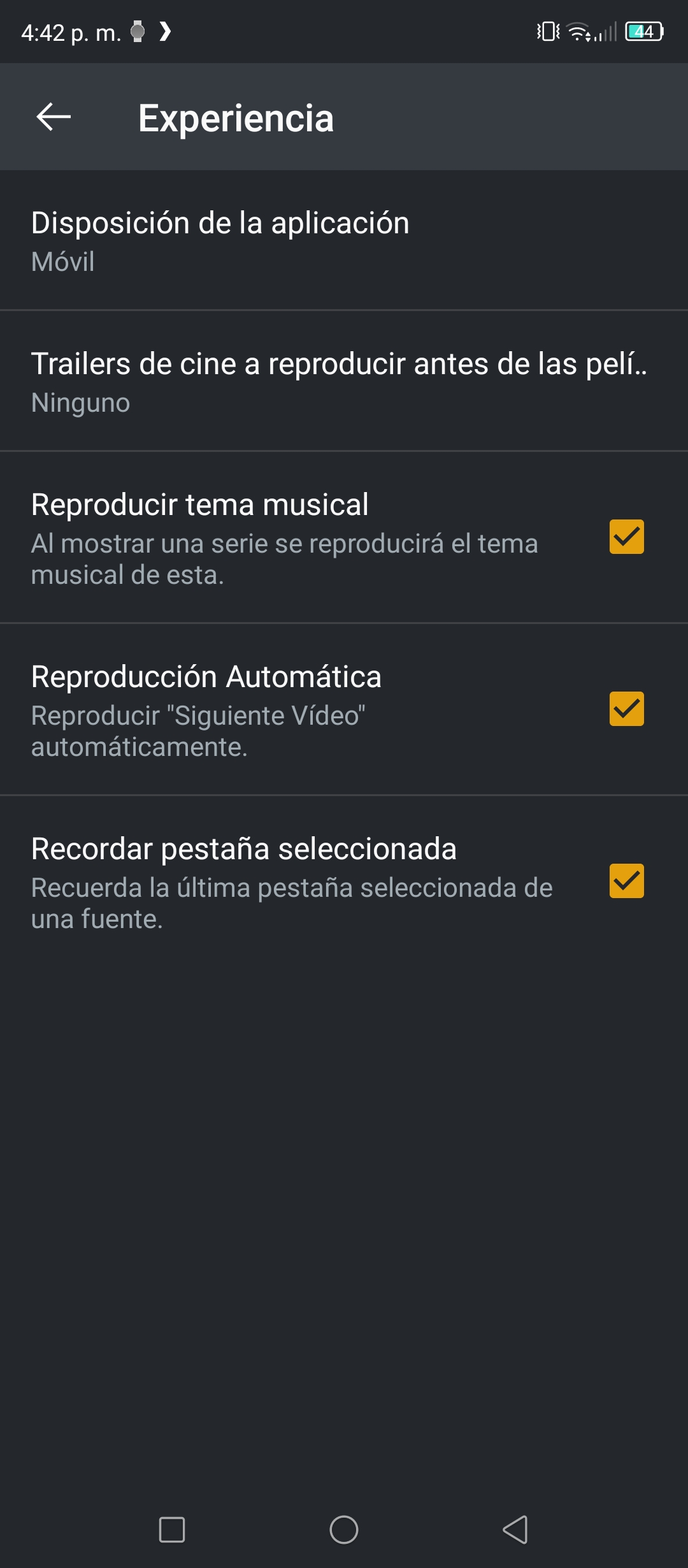The width and height of the screenshot is (688, 1568).
Task: Open Trailers de cine setting
Action: pos(344,381)
